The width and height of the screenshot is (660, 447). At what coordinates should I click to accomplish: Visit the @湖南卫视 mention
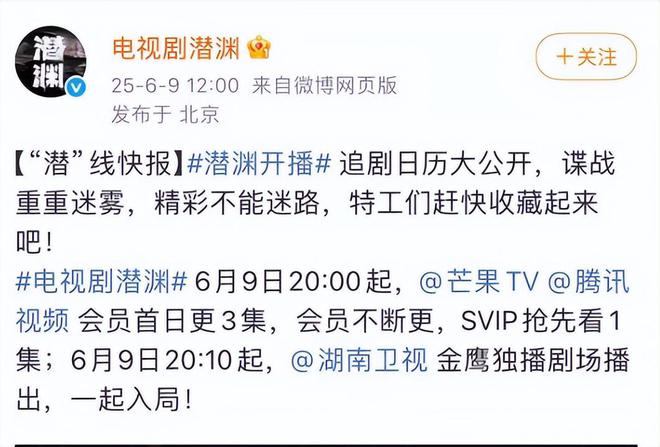tap(346, 359)
